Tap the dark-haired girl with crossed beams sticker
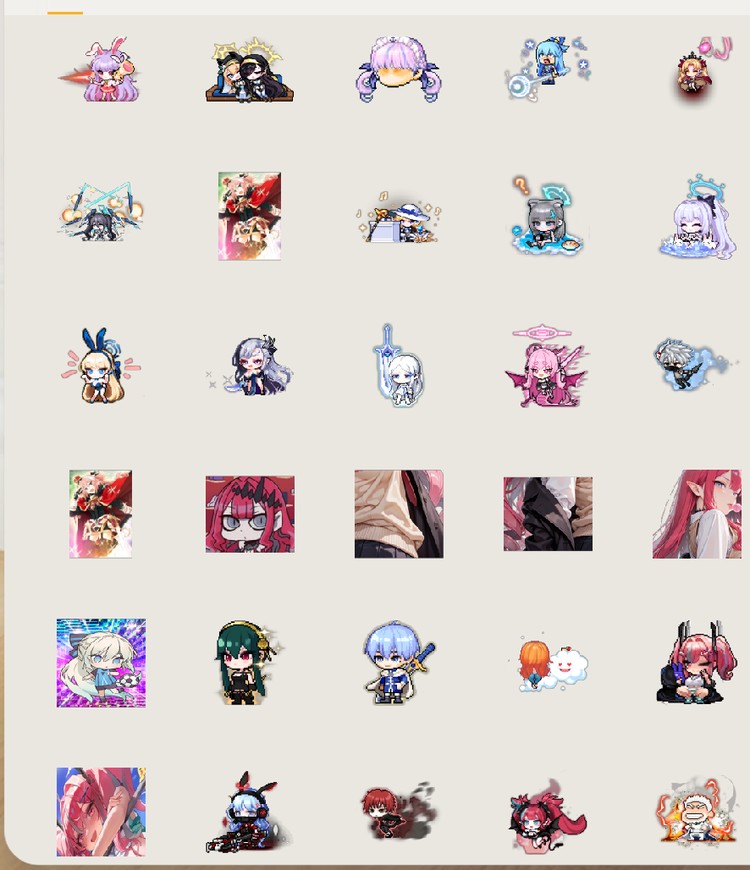The height and width of the screenshot is (870, 750). 100,214
